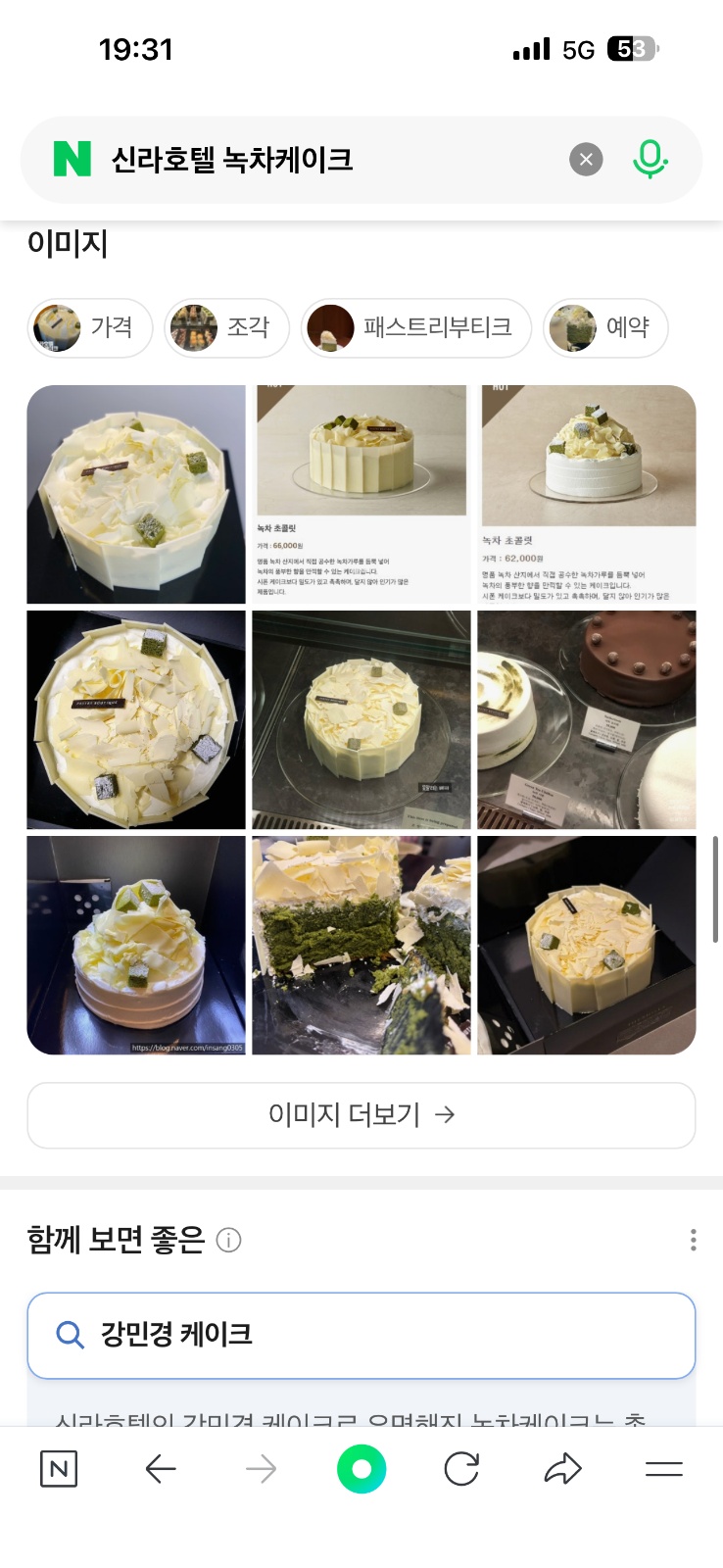The image size is (723, 1568).
Task: Enable the 예약 filter chip
Action: point(605,328)
